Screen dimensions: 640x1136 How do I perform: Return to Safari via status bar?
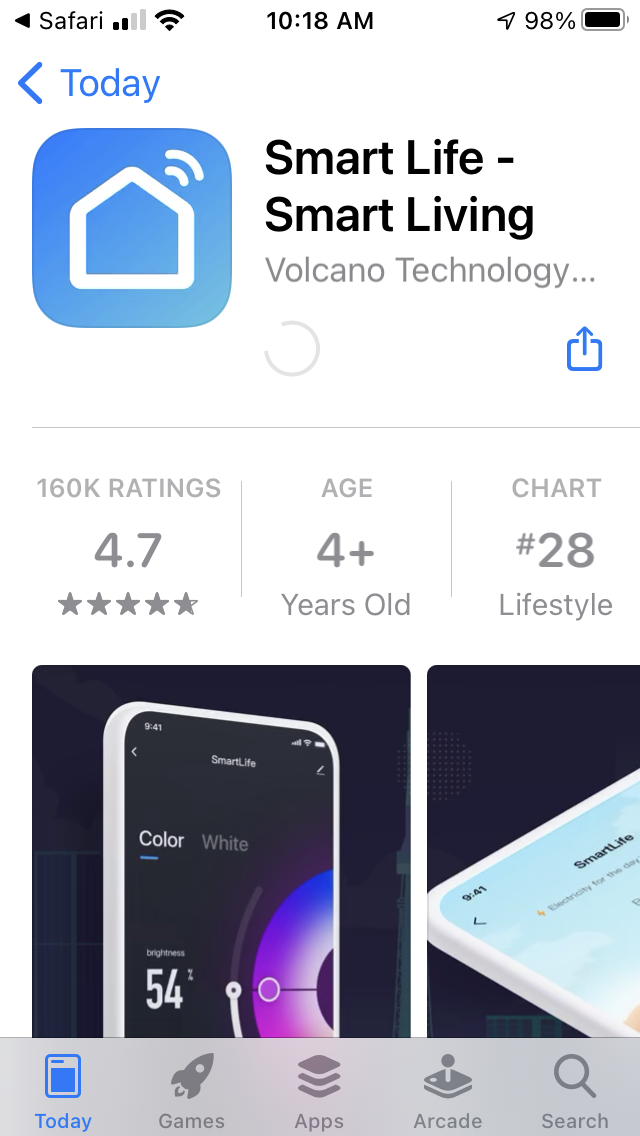click(60, 20)
